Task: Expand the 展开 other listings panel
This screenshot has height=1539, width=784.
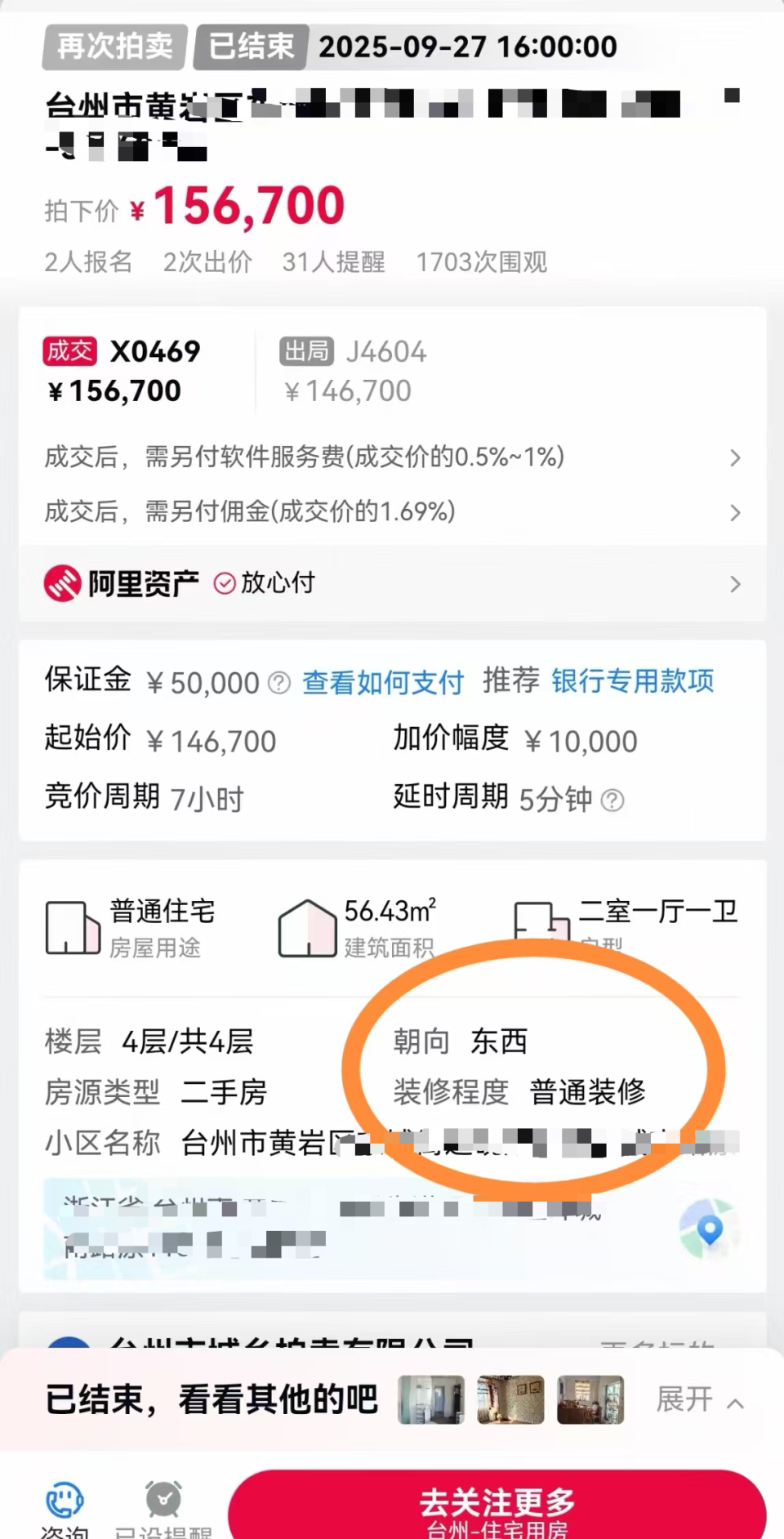Action: tap(700, 1400)
